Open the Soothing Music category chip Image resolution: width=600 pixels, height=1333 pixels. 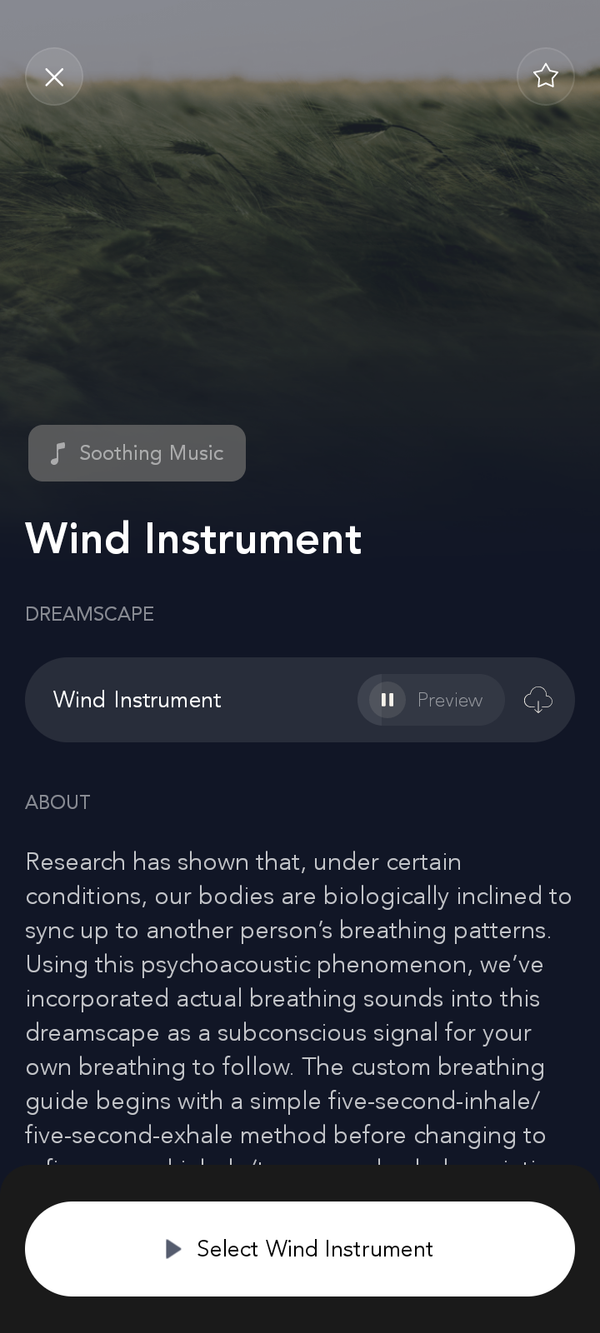coord(137,453)
